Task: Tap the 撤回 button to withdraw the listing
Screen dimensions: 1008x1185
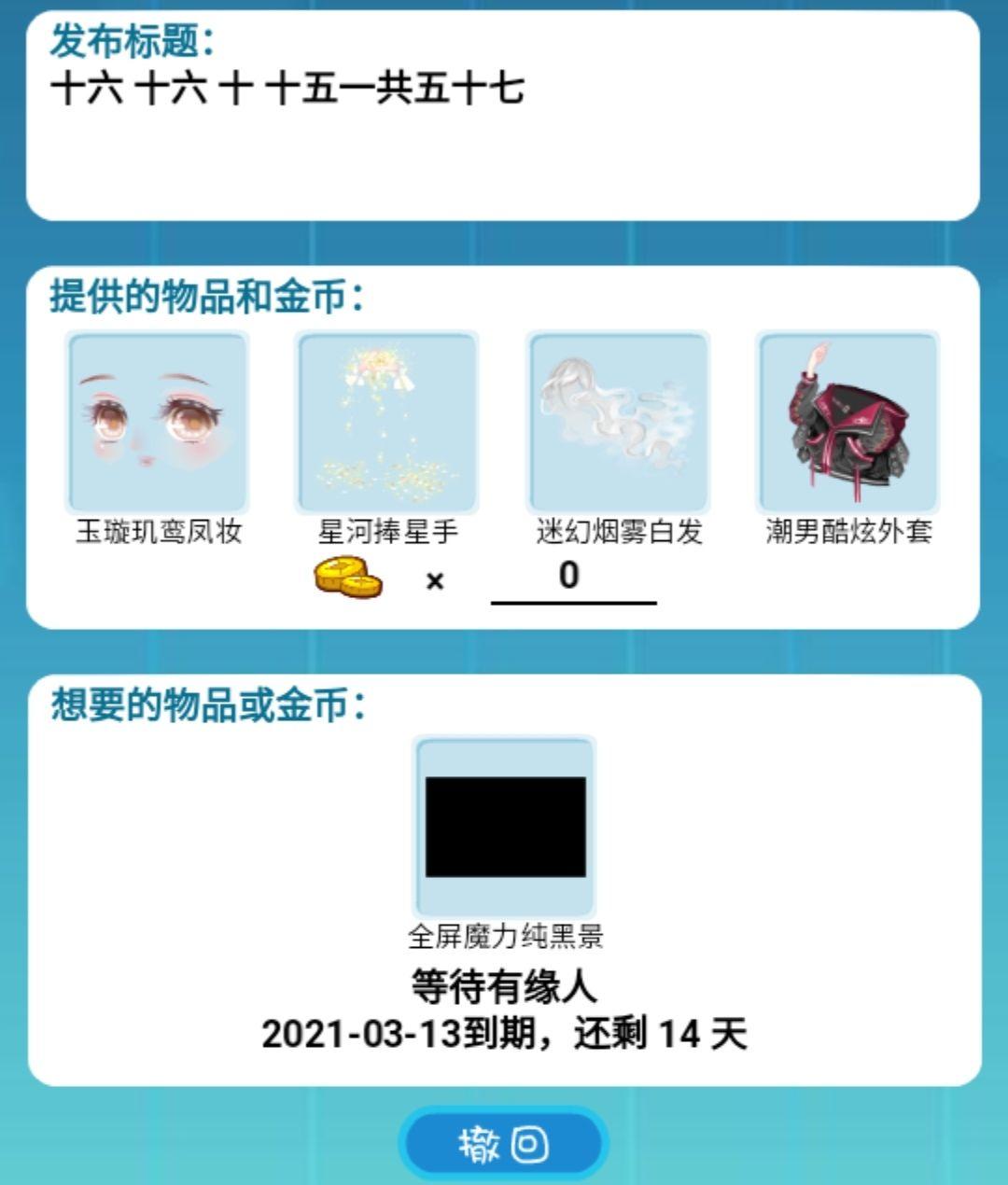Action: tap(503, 1144)
